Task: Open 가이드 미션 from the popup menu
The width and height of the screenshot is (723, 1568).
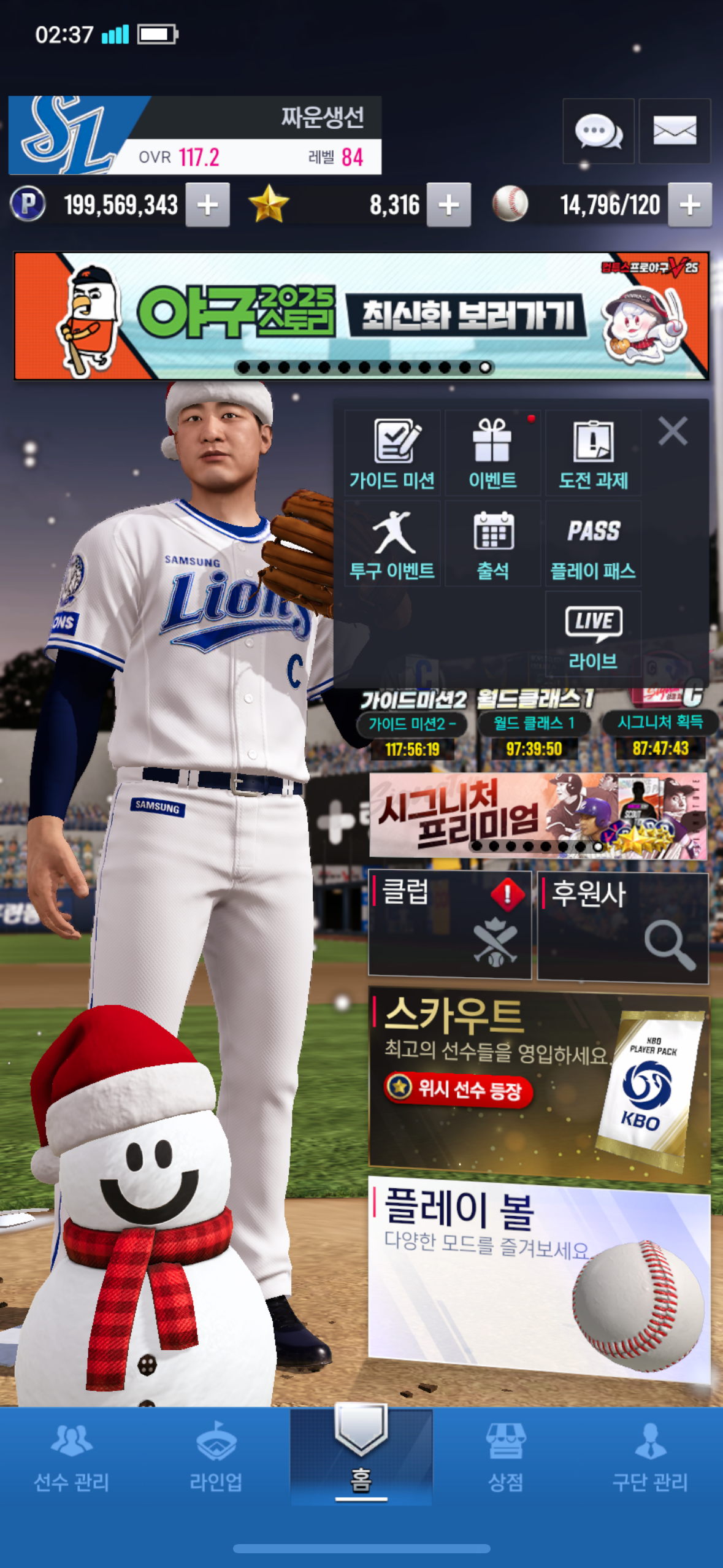Action: point(392,453)
